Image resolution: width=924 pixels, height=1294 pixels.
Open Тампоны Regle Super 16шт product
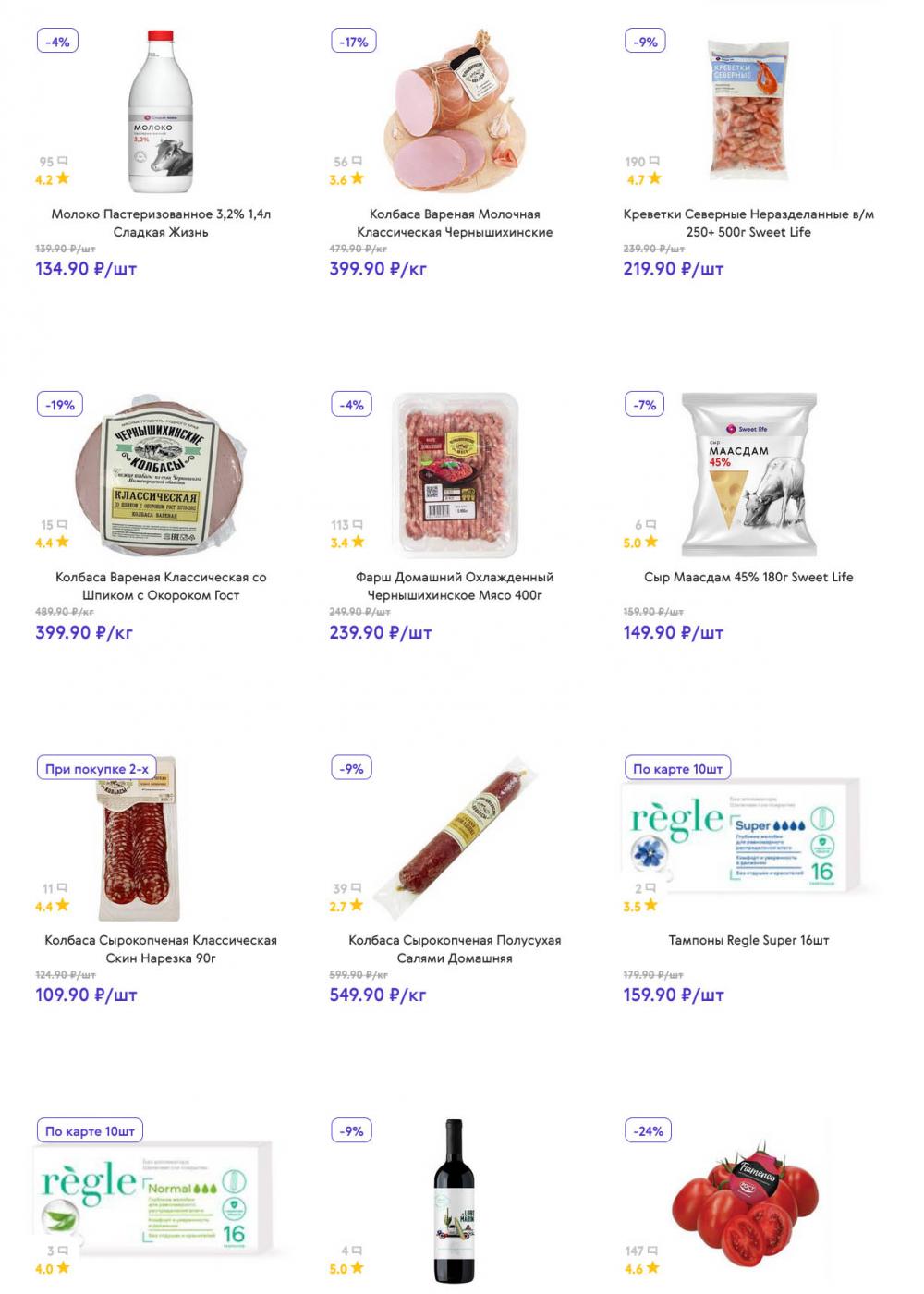748,940
